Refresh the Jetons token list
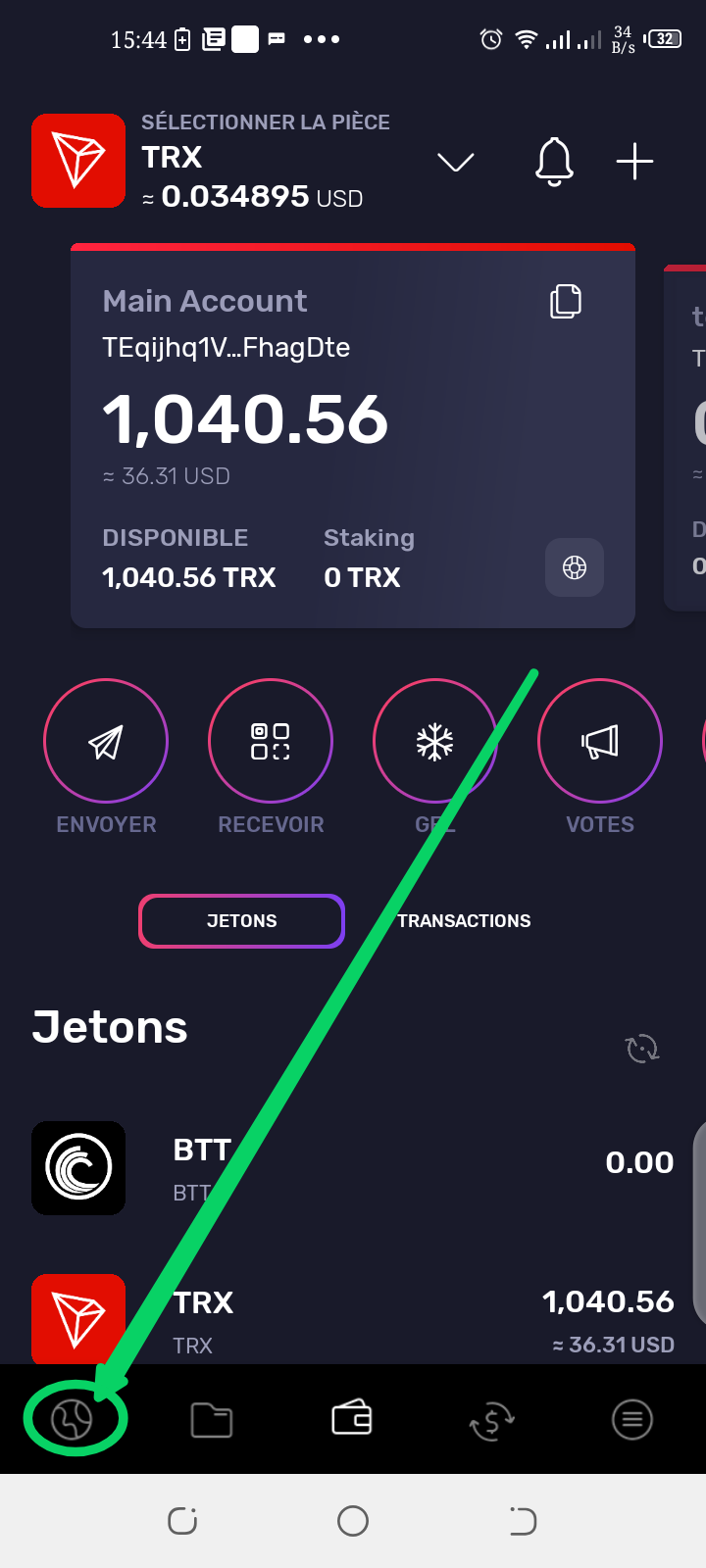The image size is (706, 1568). tap(642, 1048)
